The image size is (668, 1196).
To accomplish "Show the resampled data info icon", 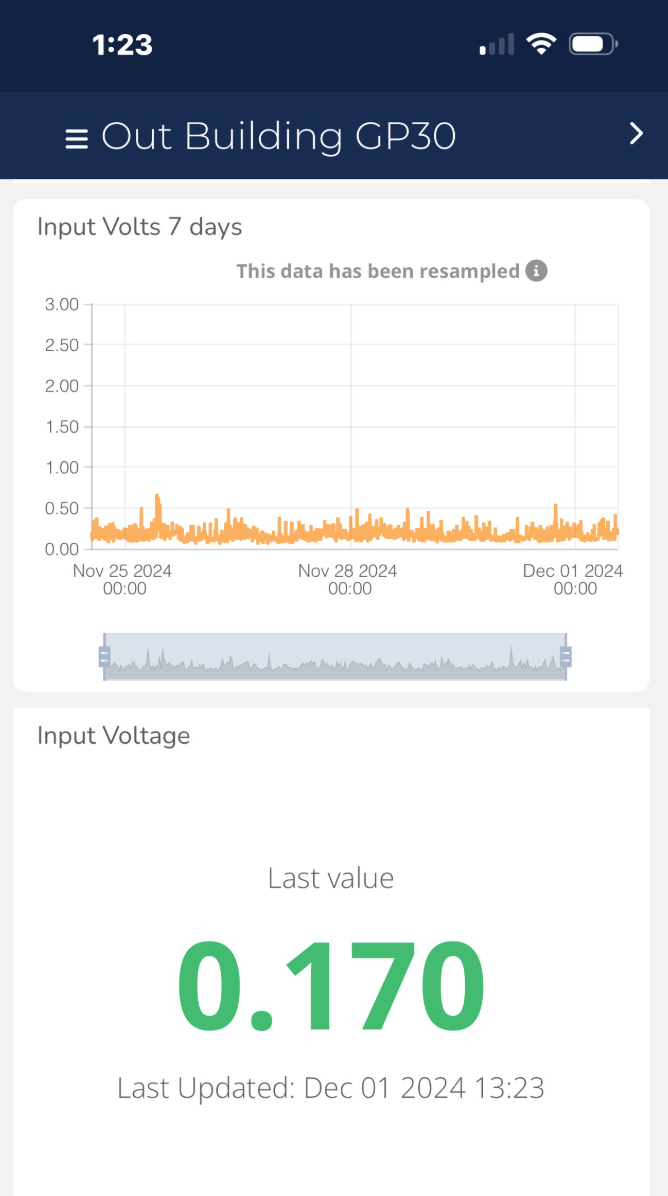I will [x=537, y=271].
